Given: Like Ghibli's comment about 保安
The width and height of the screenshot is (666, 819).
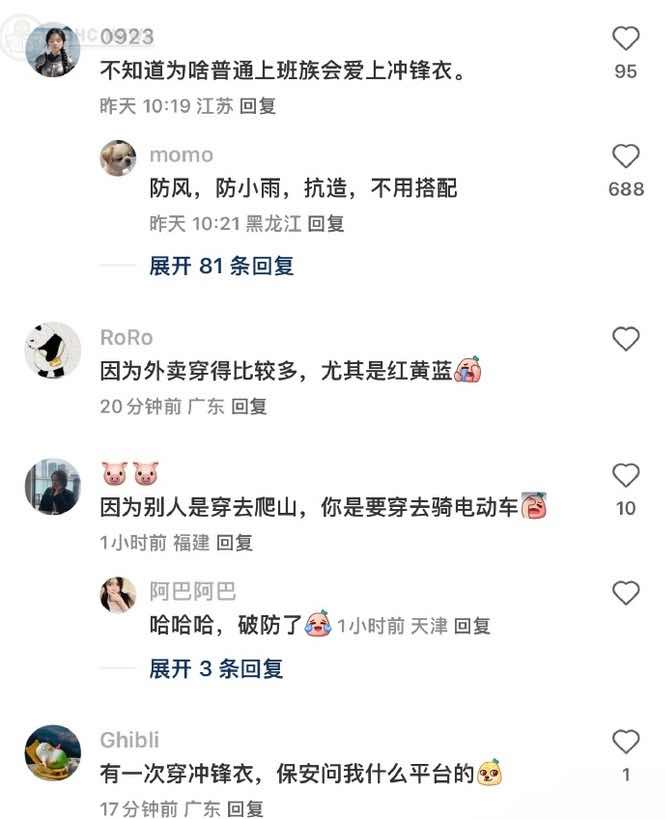Looking at the screenshot, I should tap(625, 742).
